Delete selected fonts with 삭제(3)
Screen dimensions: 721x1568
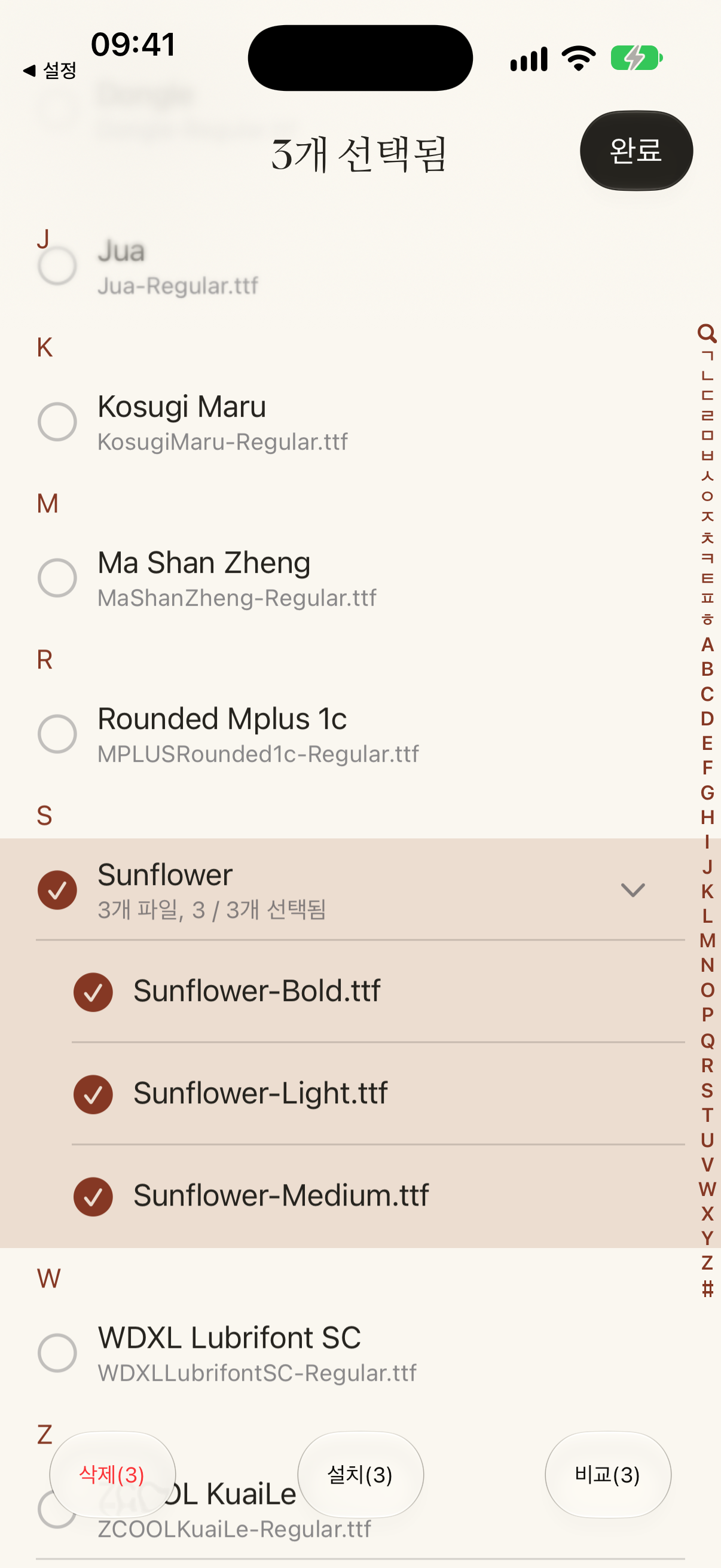[x=112, y=1474]
